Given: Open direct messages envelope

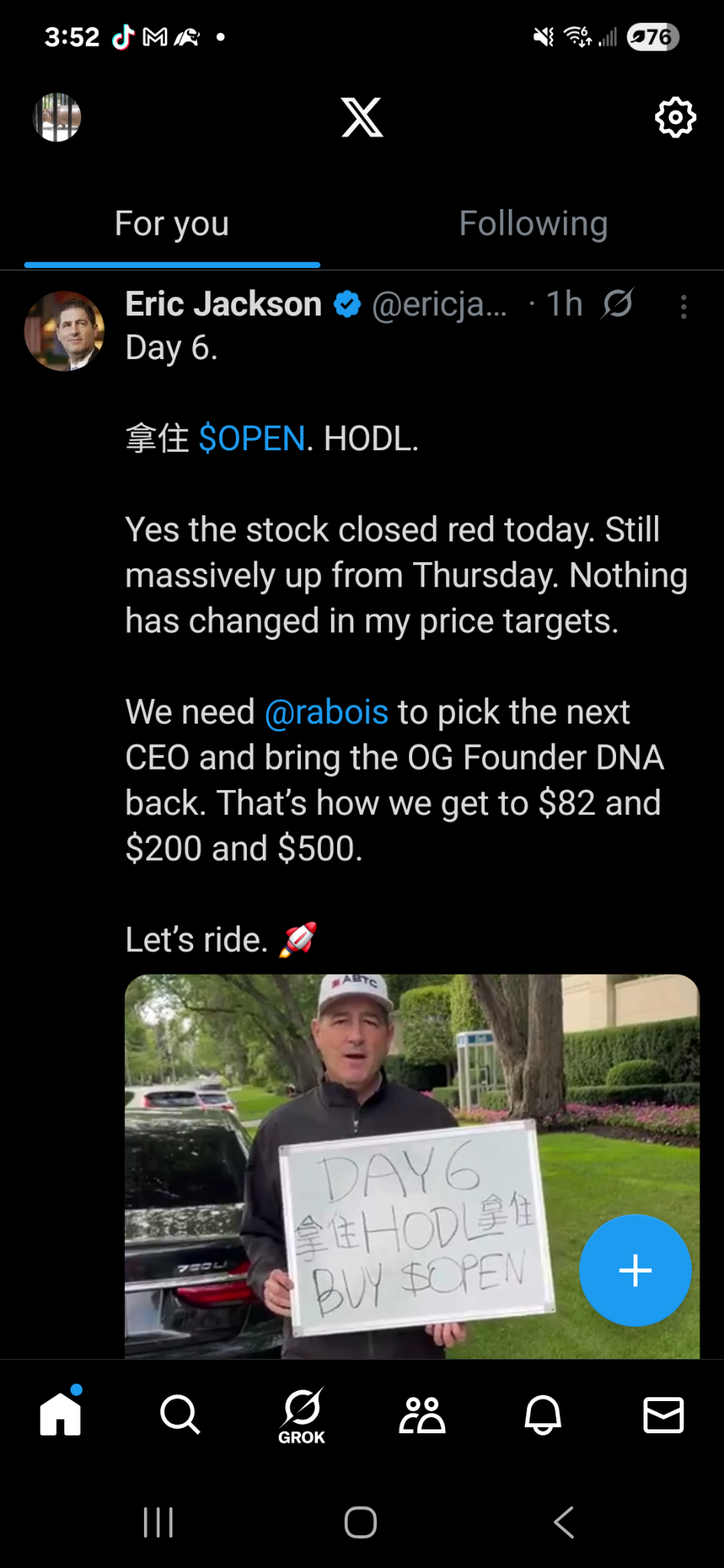Looking at the screenshot, I should click(663, 1414).
